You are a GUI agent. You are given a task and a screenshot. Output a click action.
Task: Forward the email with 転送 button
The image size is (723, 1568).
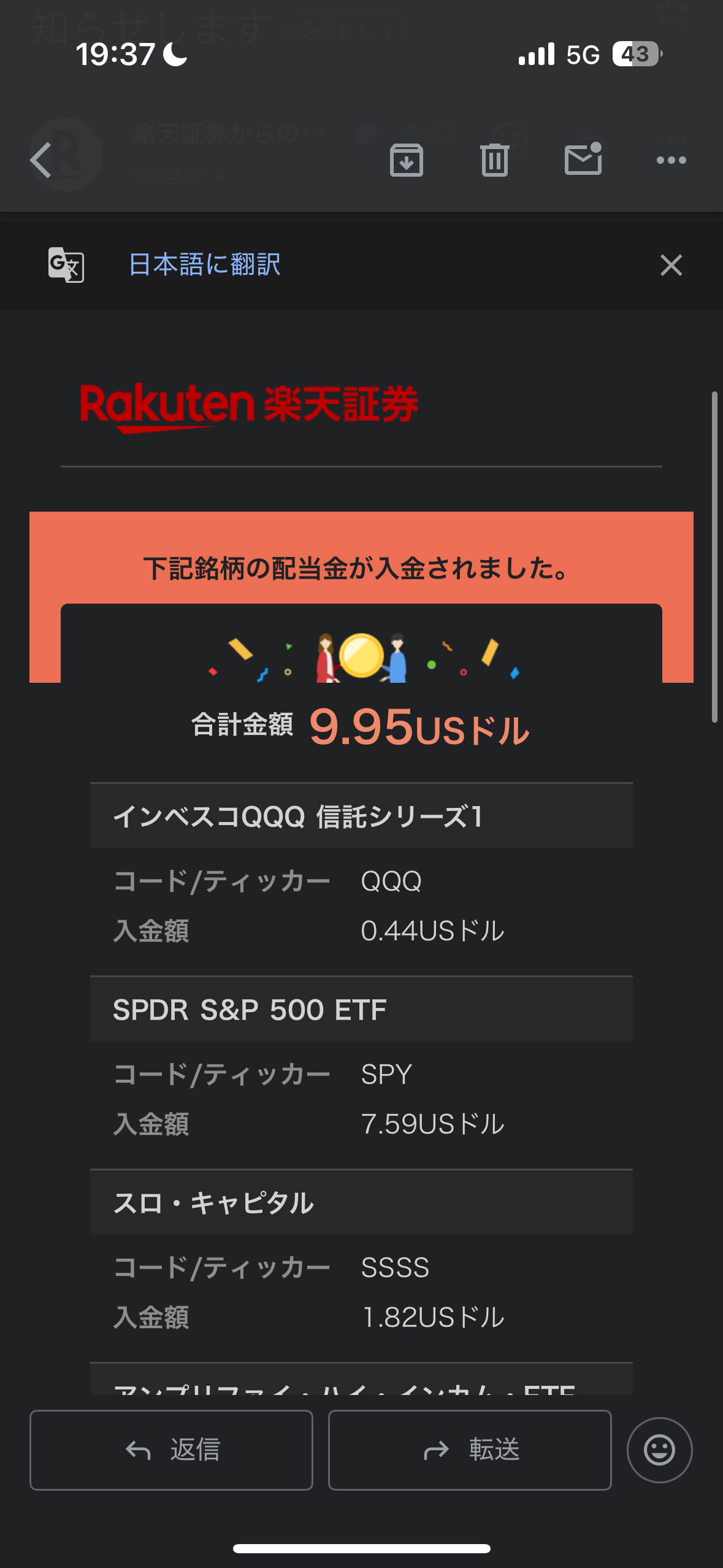click(470, 1450)
